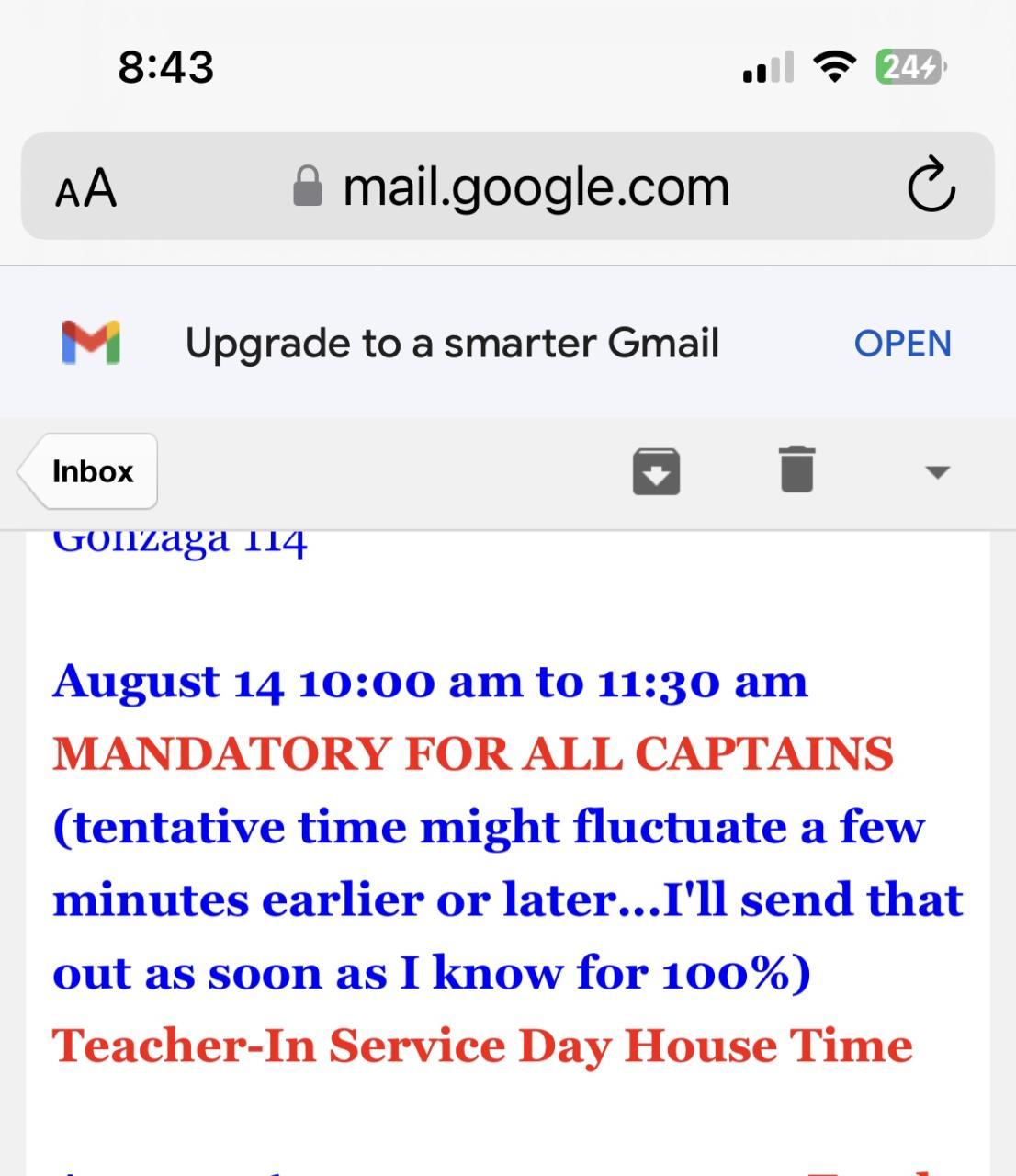Tap OPEN to upgrade to the Gmail app
The height and width of the screenshot is (1176, 1016).
tap(902, 344)
